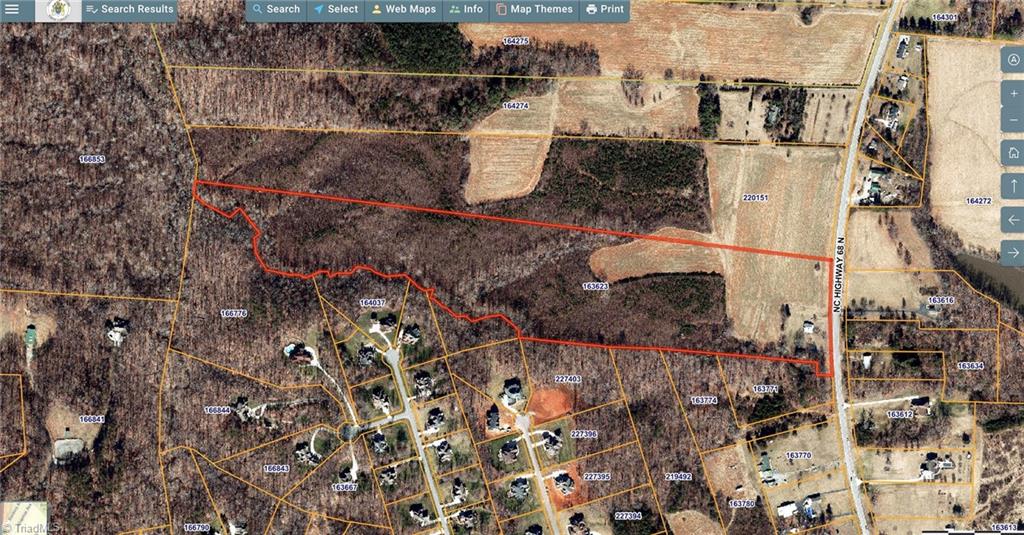
Task: Print the current map
Action: click(x=604, y=10)
